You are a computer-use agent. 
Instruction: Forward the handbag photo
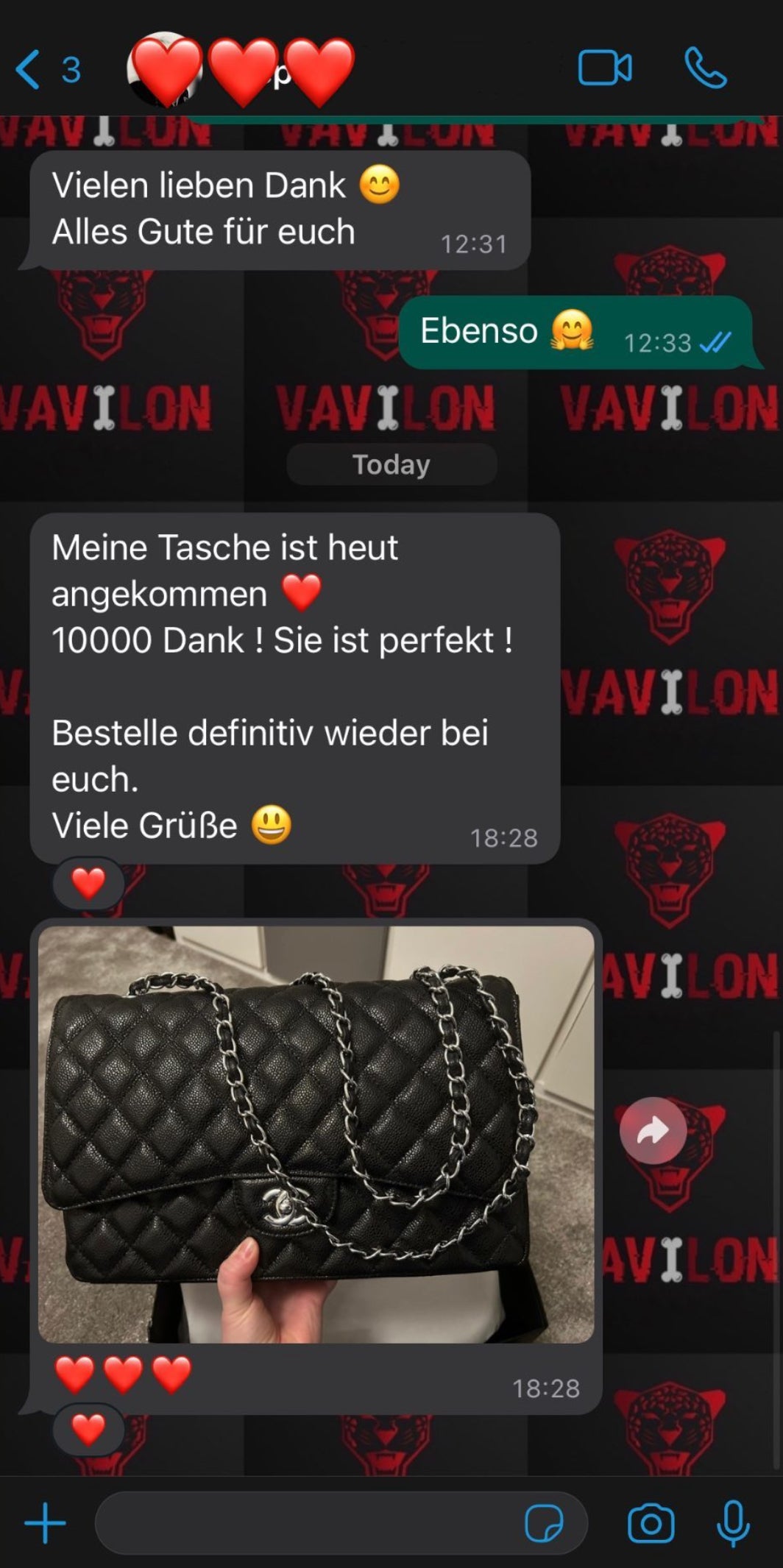tap(653, 1130)
